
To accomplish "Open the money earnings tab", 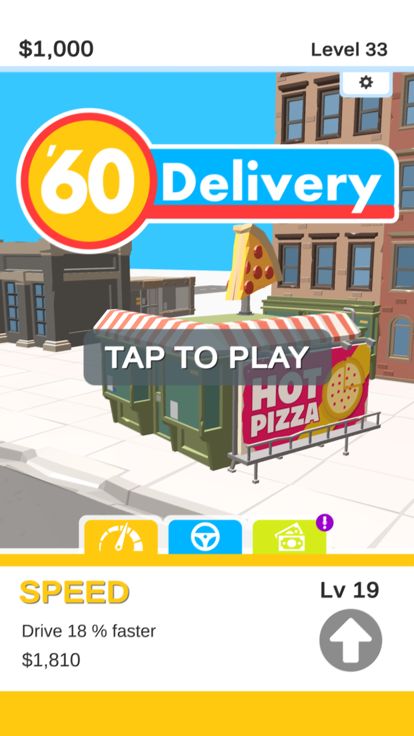I will [289, 537].
